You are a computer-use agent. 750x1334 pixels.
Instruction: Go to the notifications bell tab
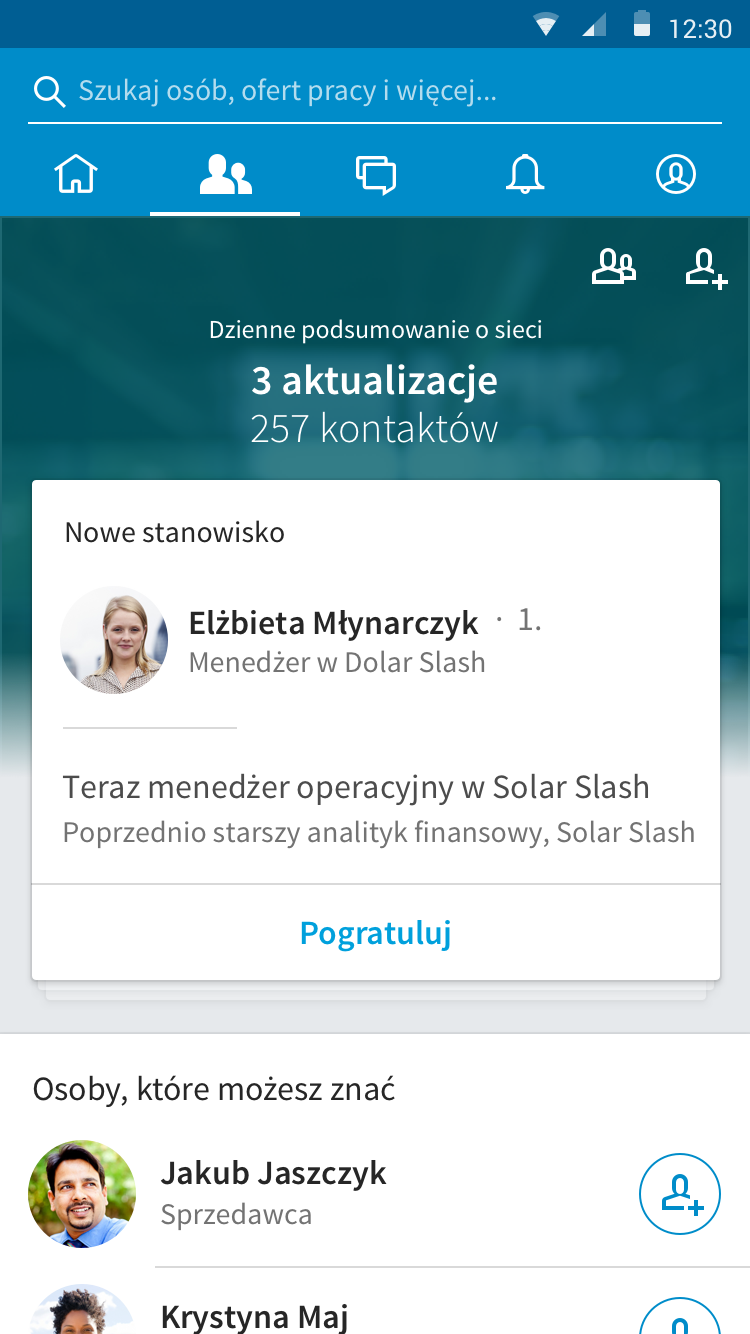pyautogui.click(x=525, y=174)
